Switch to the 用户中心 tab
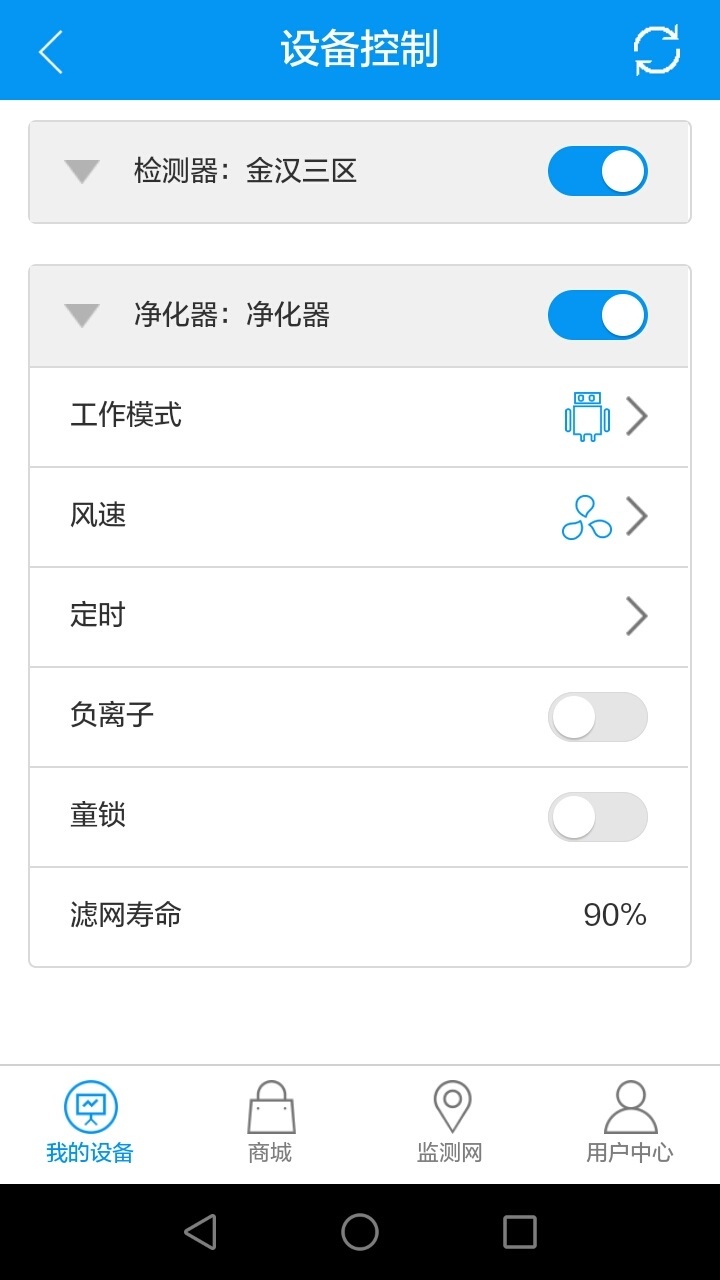Image resolution: width=720 pixels, height=1280 pixels. tap(630, 1124)
